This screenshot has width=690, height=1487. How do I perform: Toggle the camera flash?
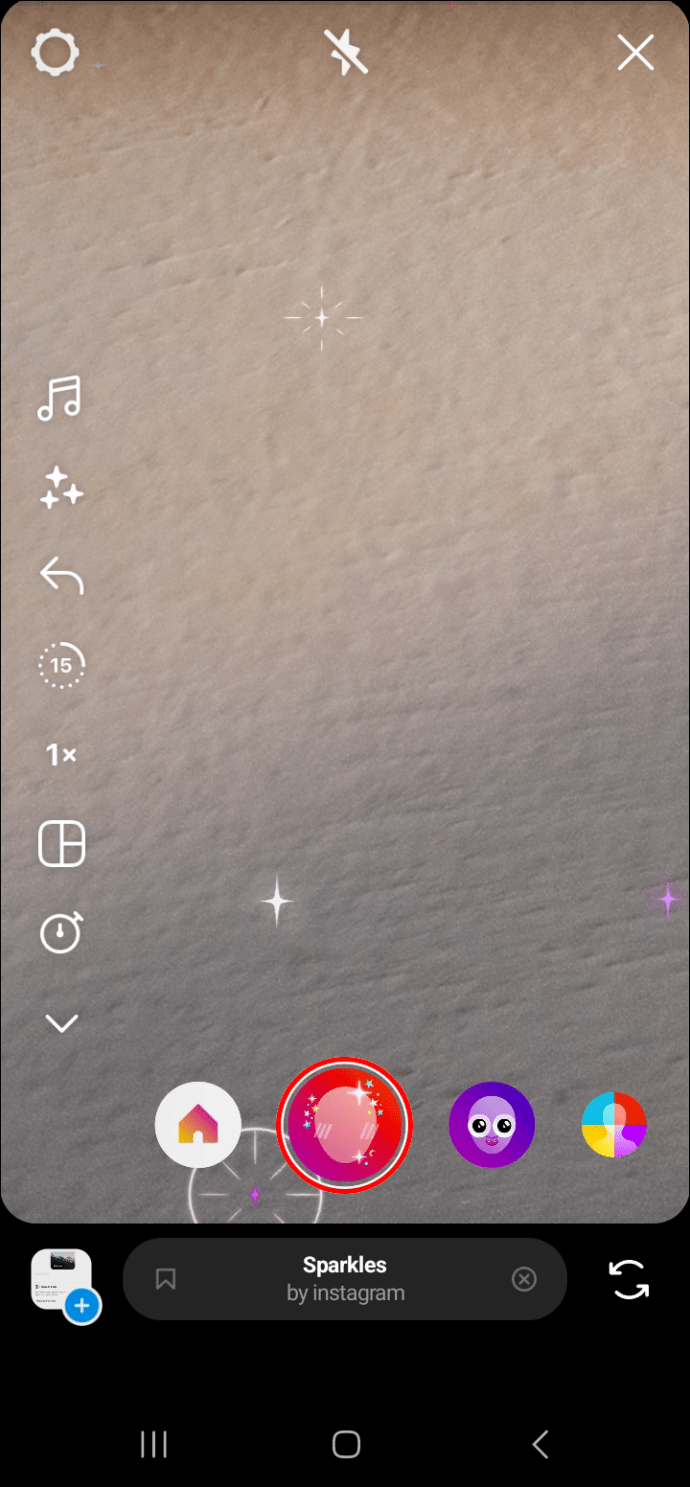tap(346, 52)
